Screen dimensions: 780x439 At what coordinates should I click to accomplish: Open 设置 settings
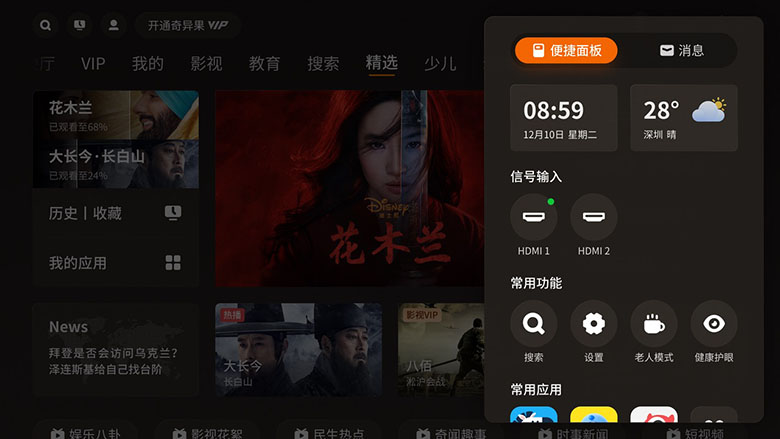click(x=594, y=324)
